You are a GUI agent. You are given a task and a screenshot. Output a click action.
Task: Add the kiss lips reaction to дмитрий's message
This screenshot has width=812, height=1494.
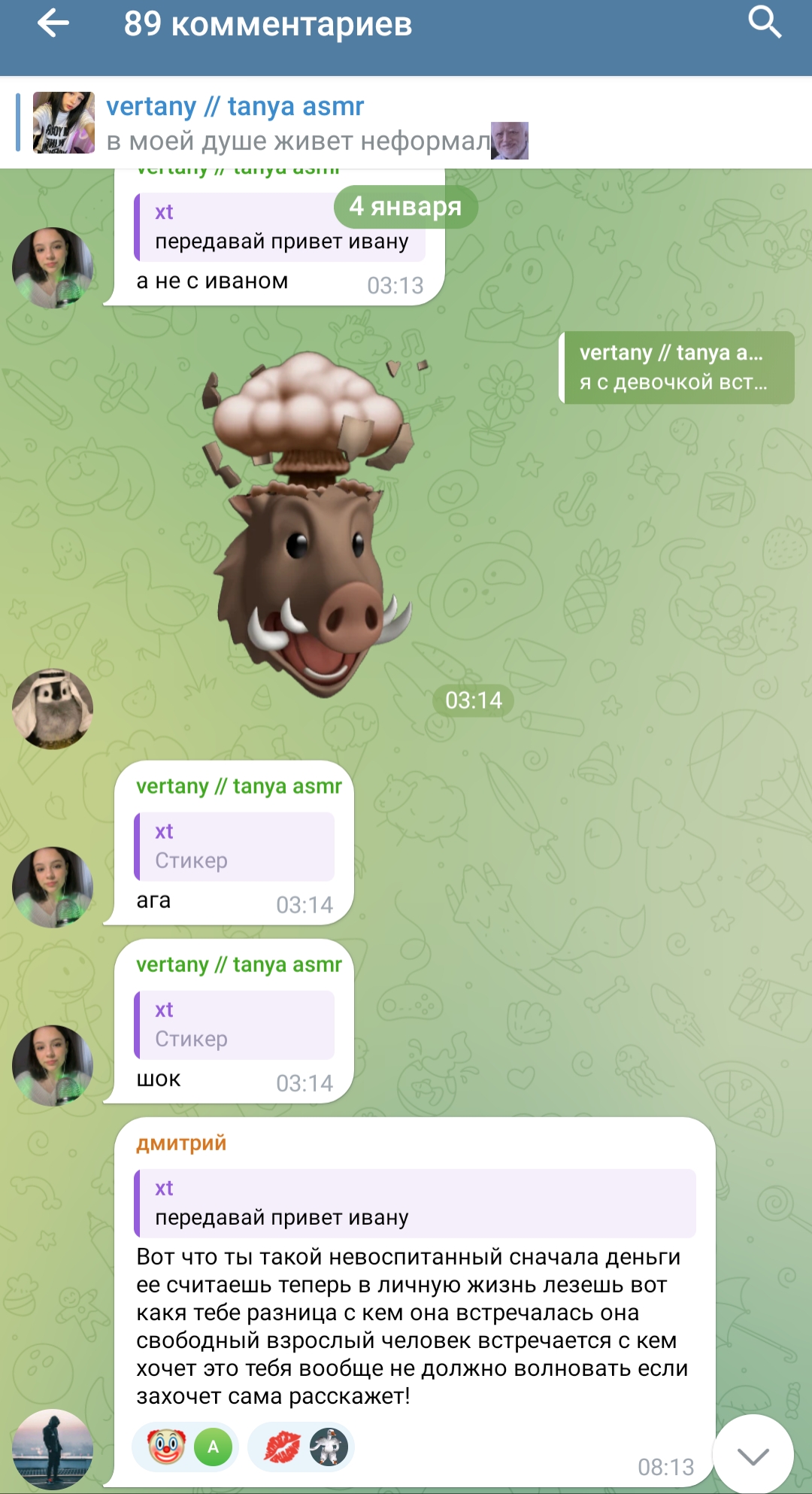(x=301, y=1447)
